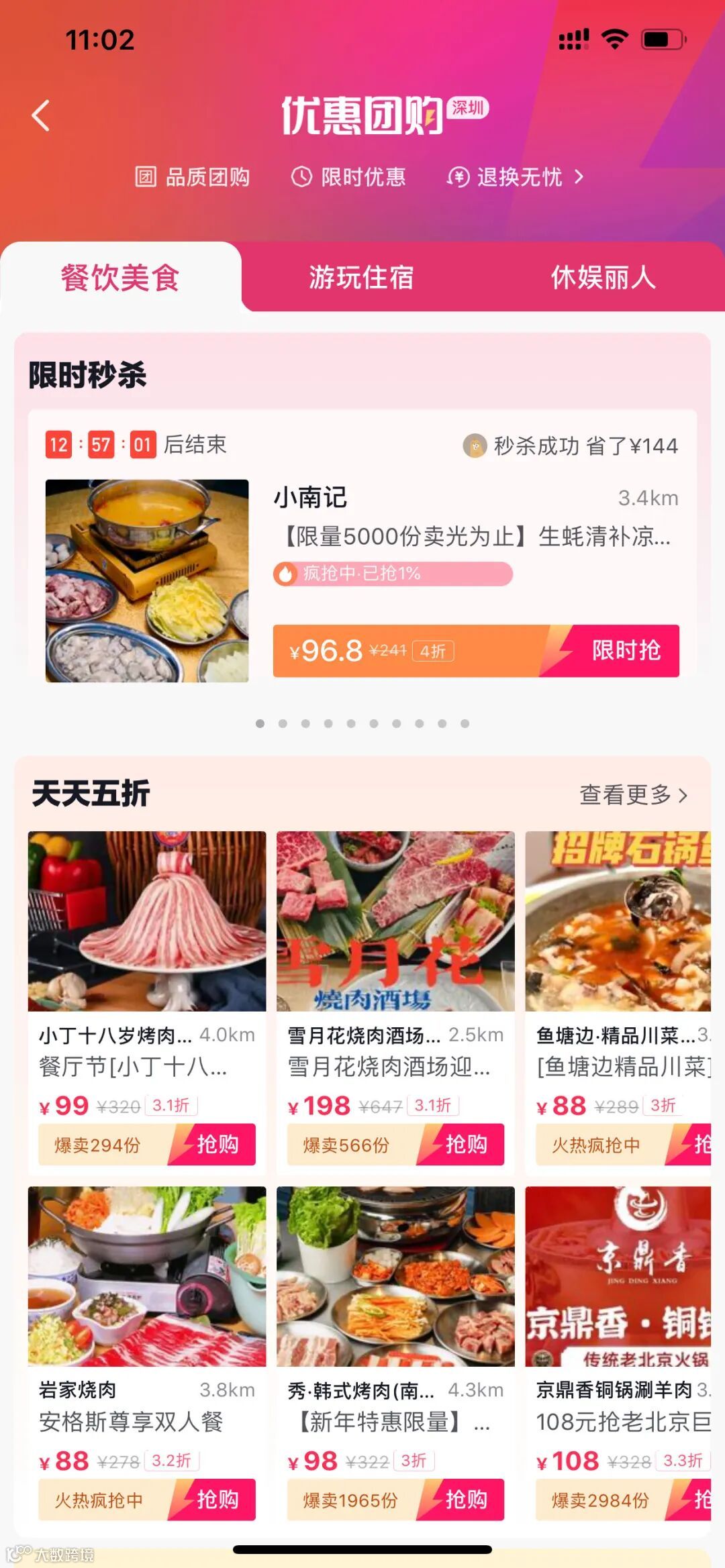Screen dimensions: 725x1568
Task: Switch to the 游玩住宿 tab
Action: click(361, 277)
